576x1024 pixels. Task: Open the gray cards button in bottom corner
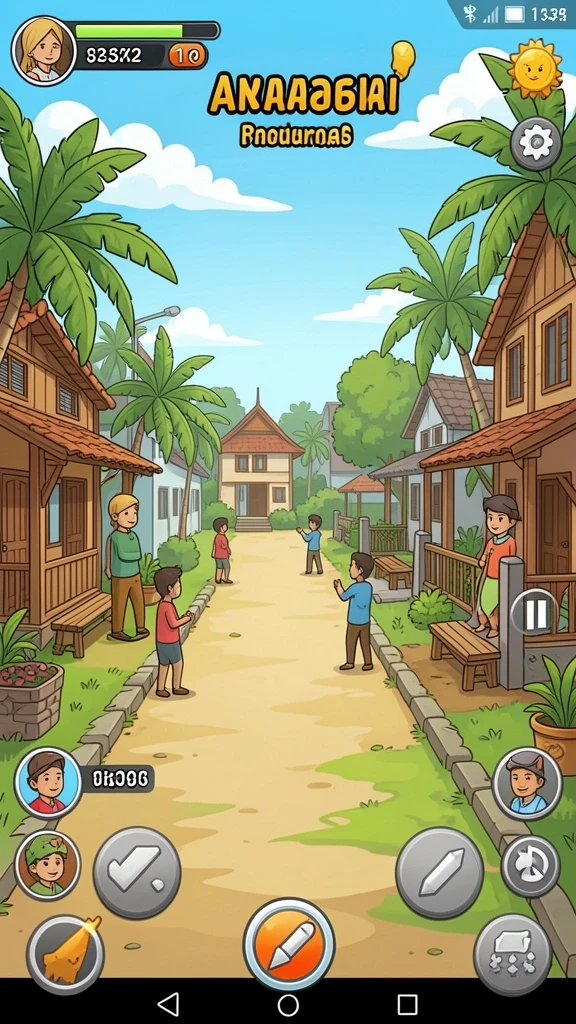[513, 954]
